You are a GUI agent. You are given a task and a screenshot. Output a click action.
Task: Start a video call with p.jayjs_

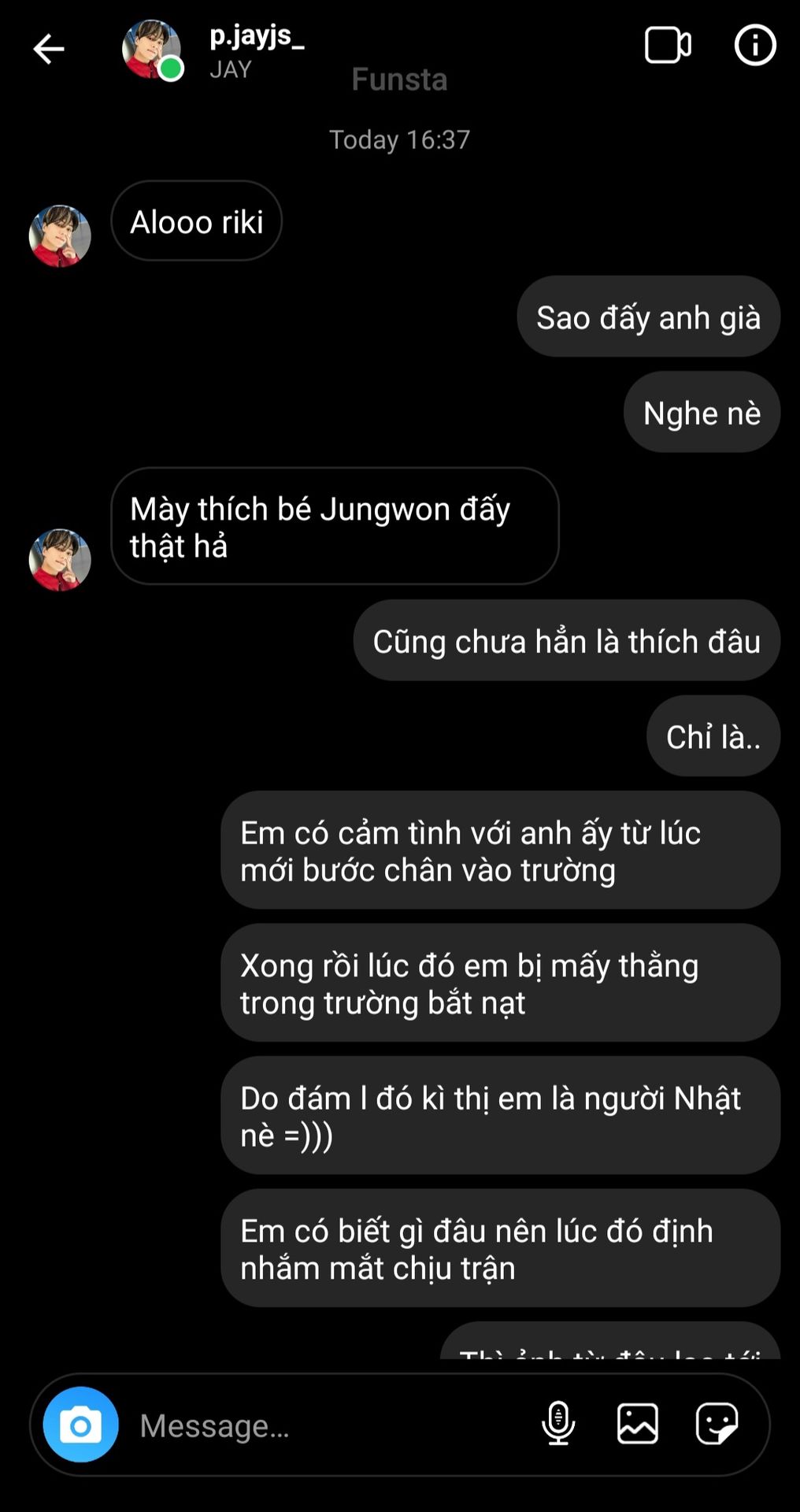(668, 45)
